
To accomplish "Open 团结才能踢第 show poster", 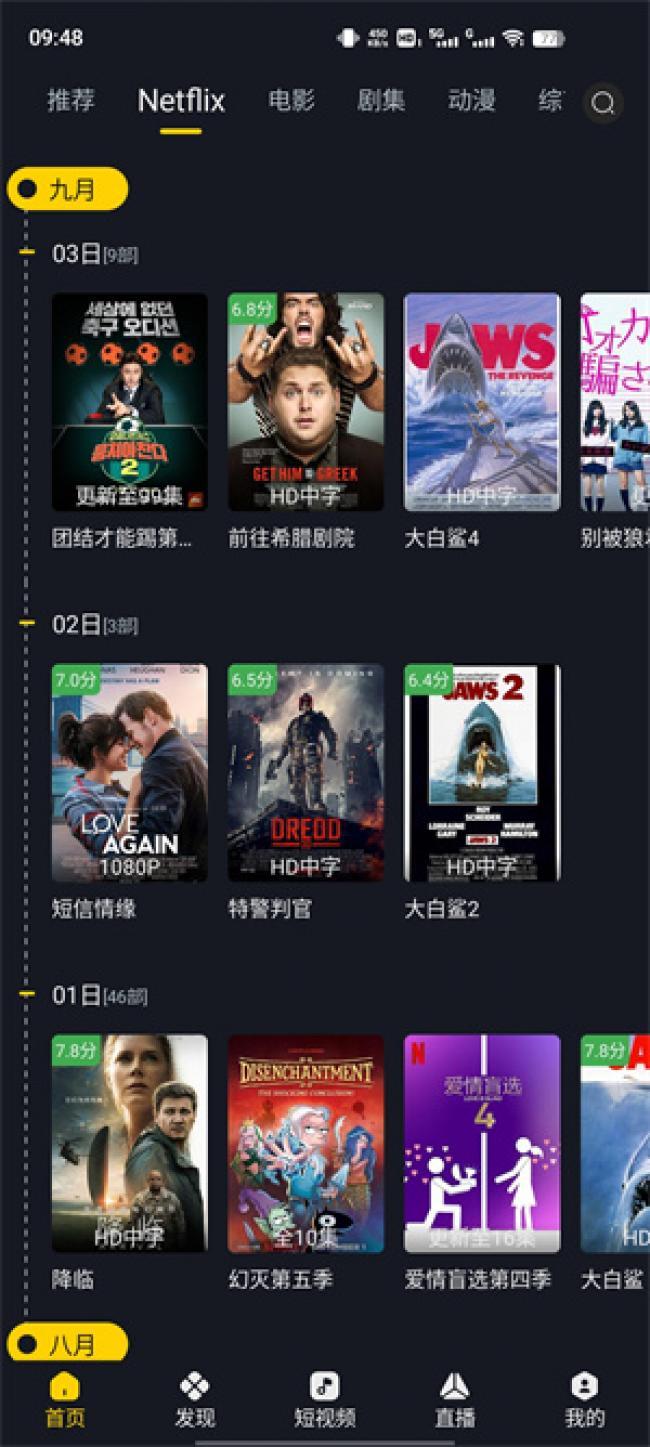I will tap(130, 402).
